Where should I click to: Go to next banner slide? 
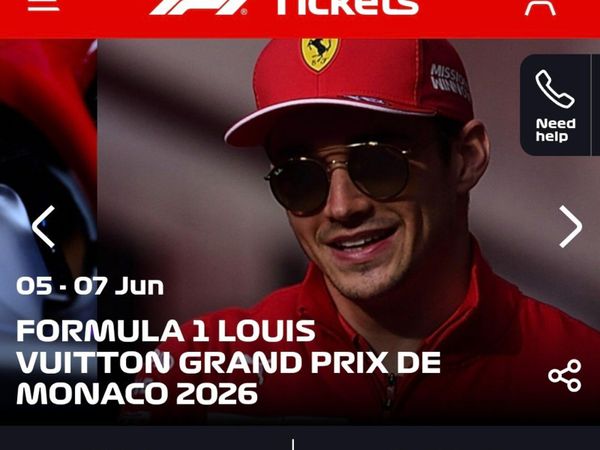pyautogui.click(x=570, y=227)
